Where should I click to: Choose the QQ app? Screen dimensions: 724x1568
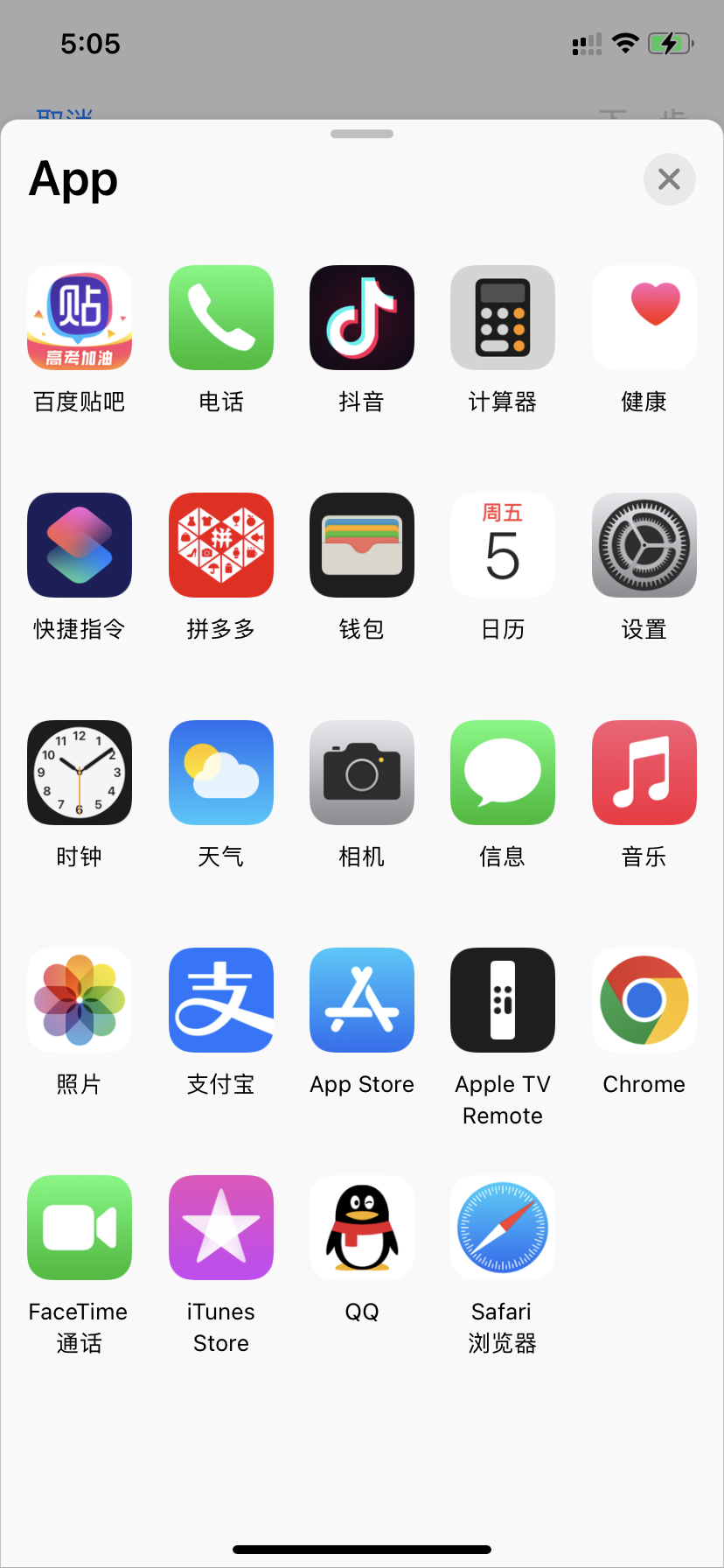(x=362, y=1228)
